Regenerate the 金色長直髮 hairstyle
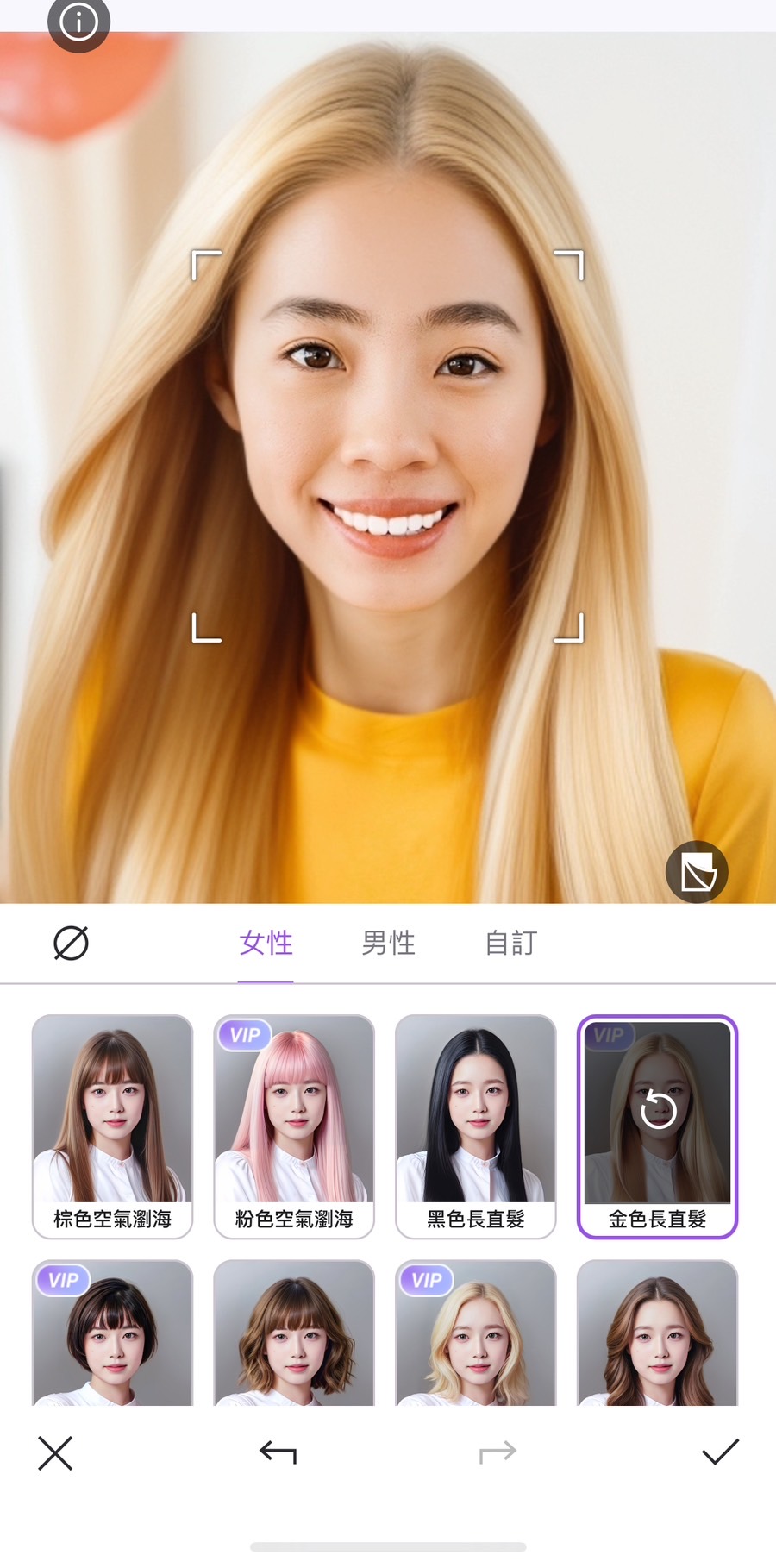 click(658, 1110)
